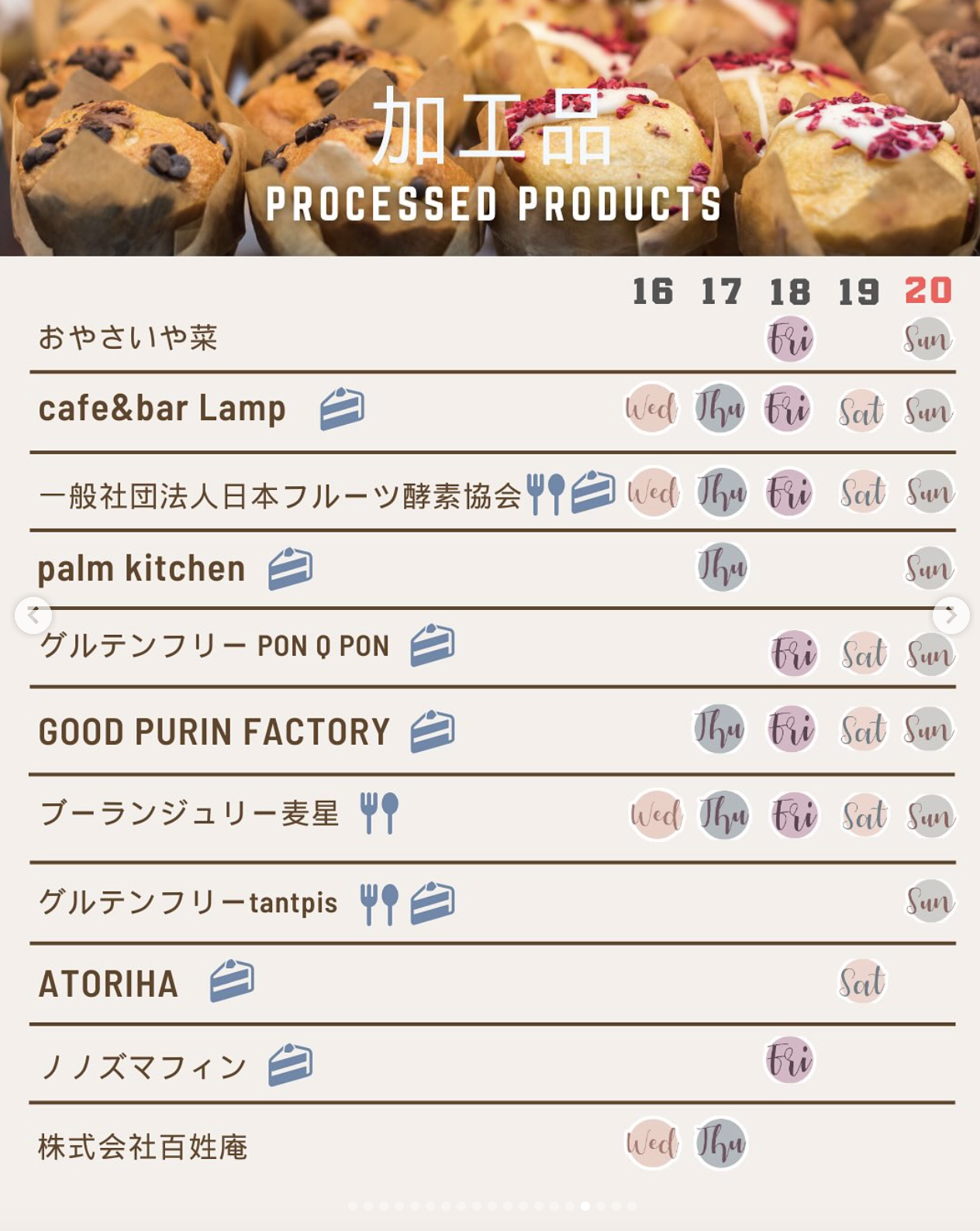Go back to the previous carousel image

coord(33,615)
